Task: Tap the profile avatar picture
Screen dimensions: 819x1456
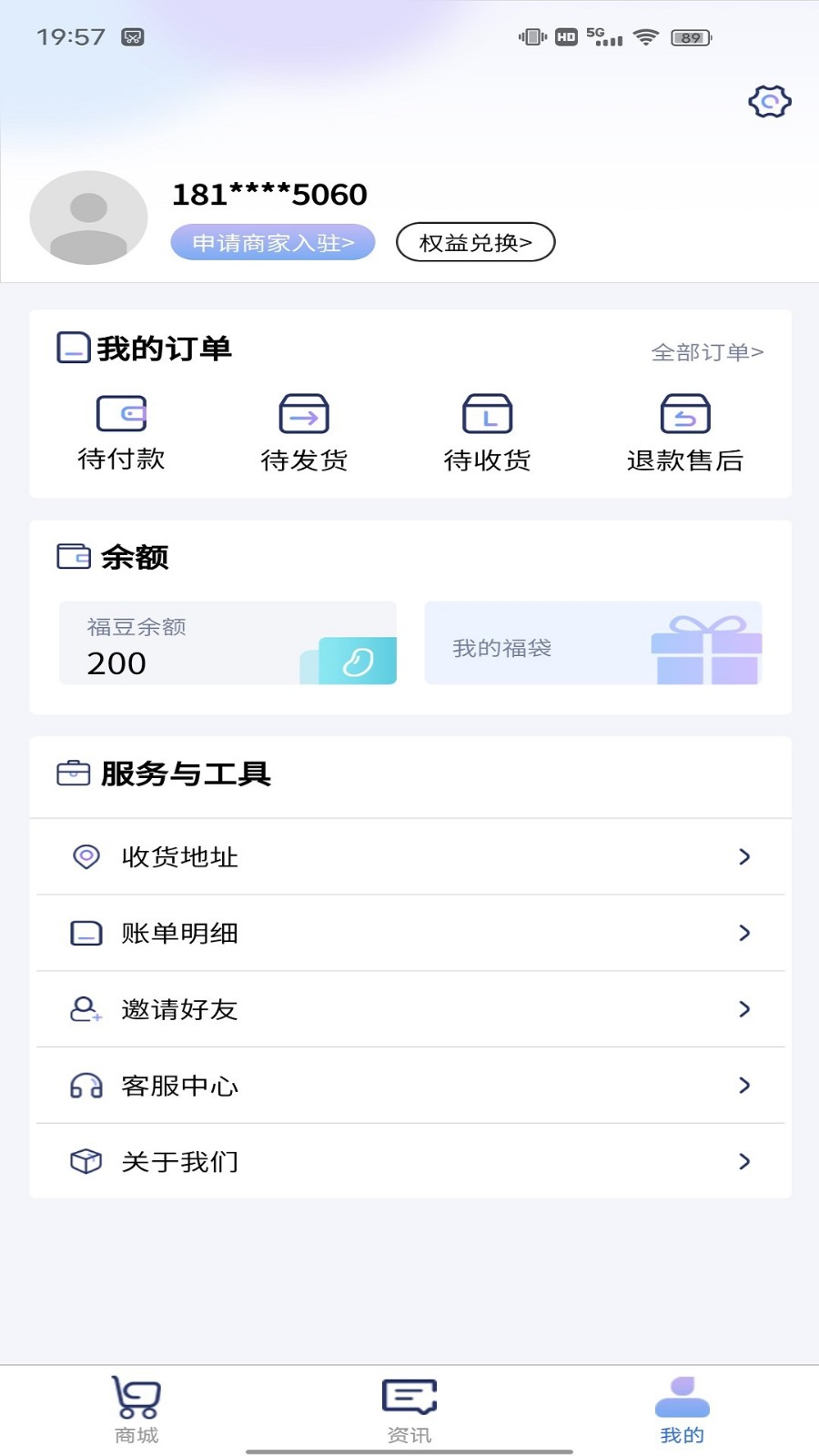Action: tap(89, 217)
